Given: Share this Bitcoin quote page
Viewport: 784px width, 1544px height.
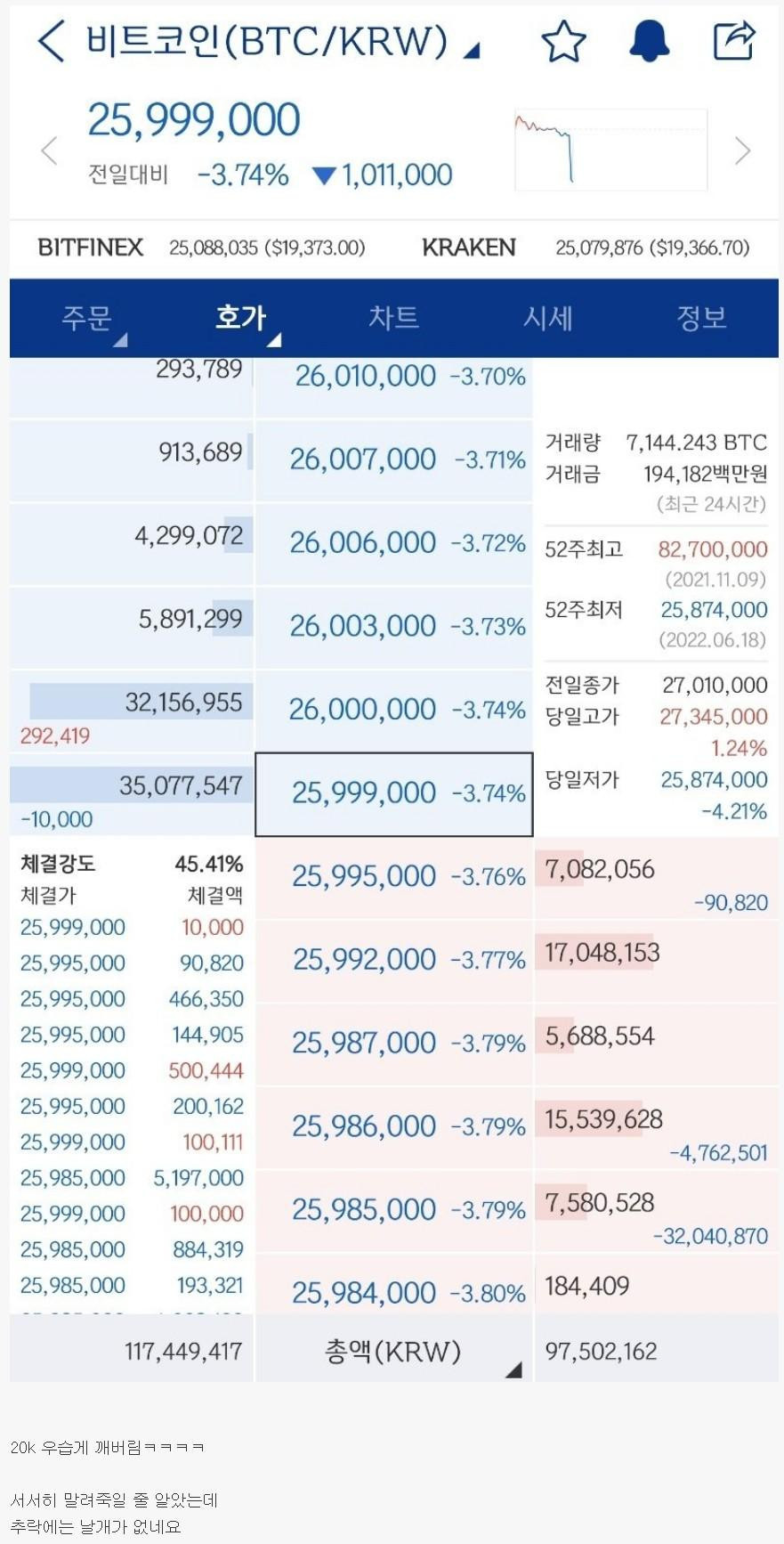Looking at the screenshot, I should point(734,40).
